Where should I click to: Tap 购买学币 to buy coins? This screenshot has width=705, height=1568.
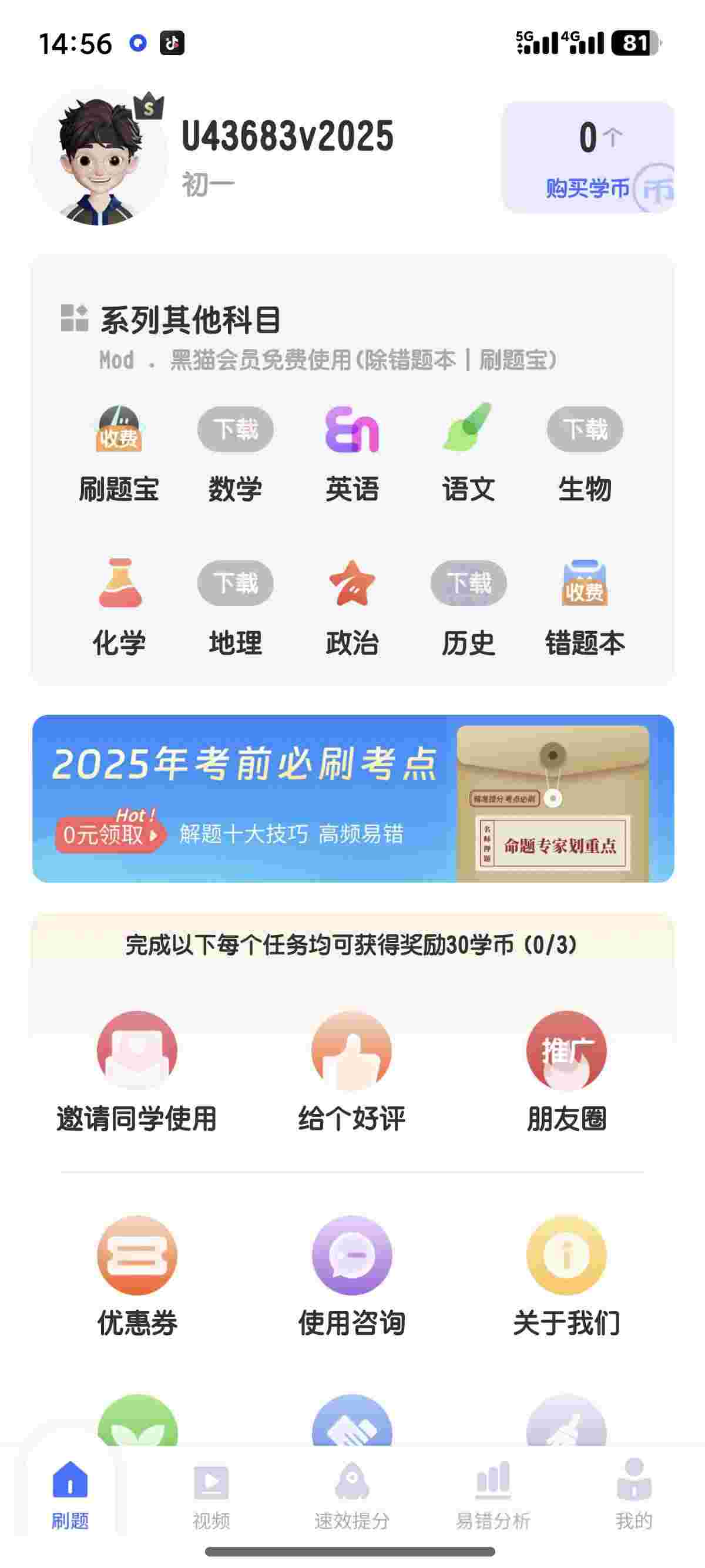tap(587, 188)
